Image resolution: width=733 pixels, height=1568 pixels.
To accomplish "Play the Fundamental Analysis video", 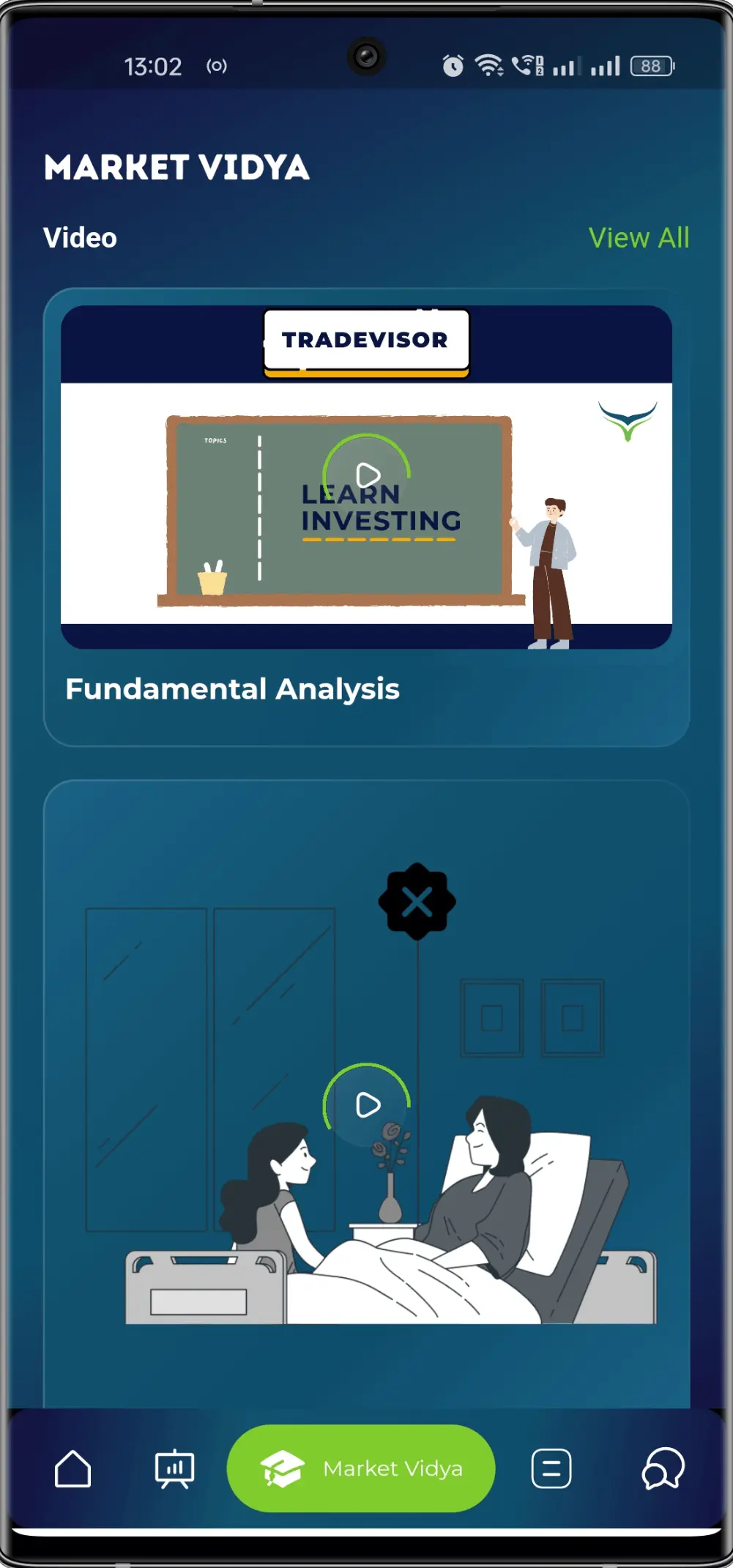I will (x=367, y=476).
